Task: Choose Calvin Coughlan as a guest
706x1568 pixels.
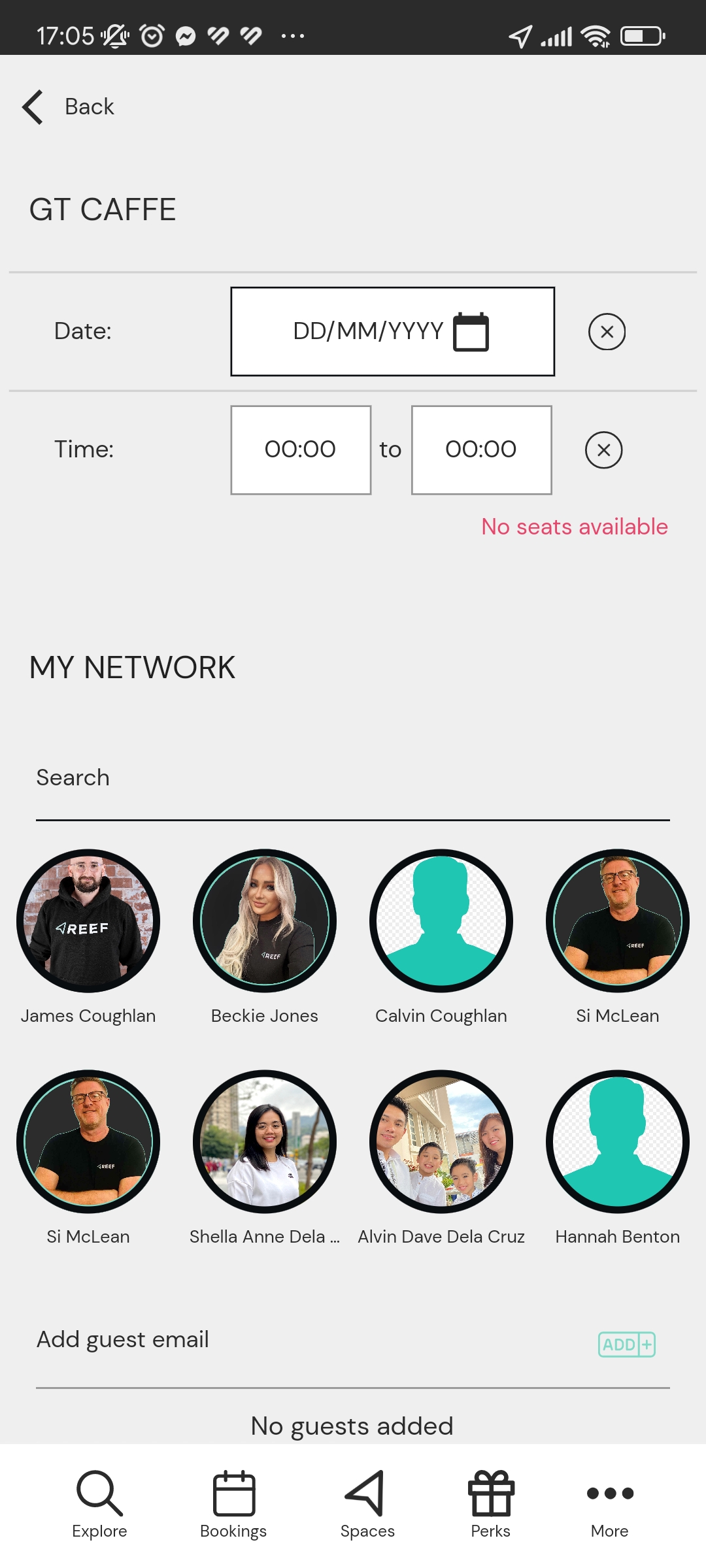Action: (x=441, y=921)
